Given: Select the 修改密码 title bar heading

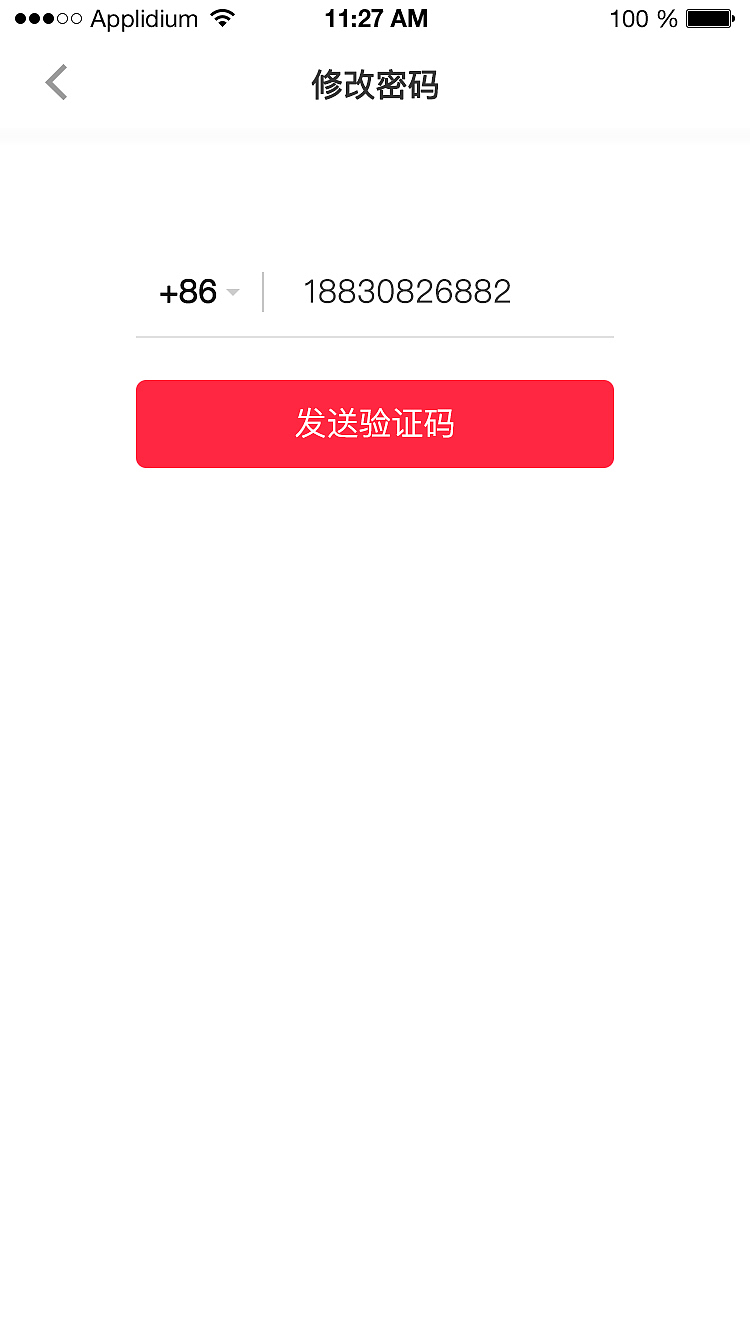Looking at the screenshot, I should click(x=375, y=85).
